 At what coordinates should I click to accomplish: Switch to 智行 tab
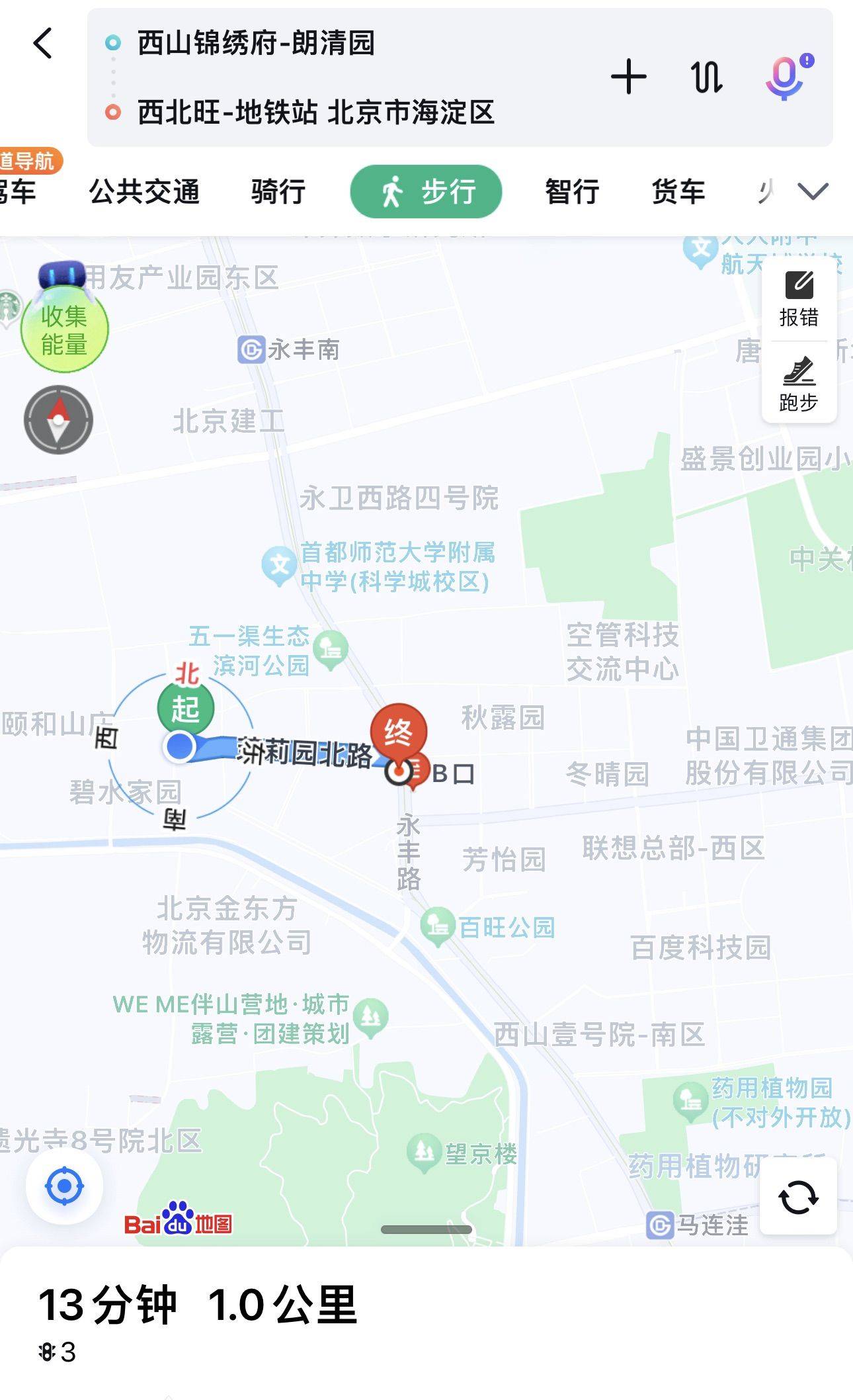pyautogui.click(x=572, y=192)
